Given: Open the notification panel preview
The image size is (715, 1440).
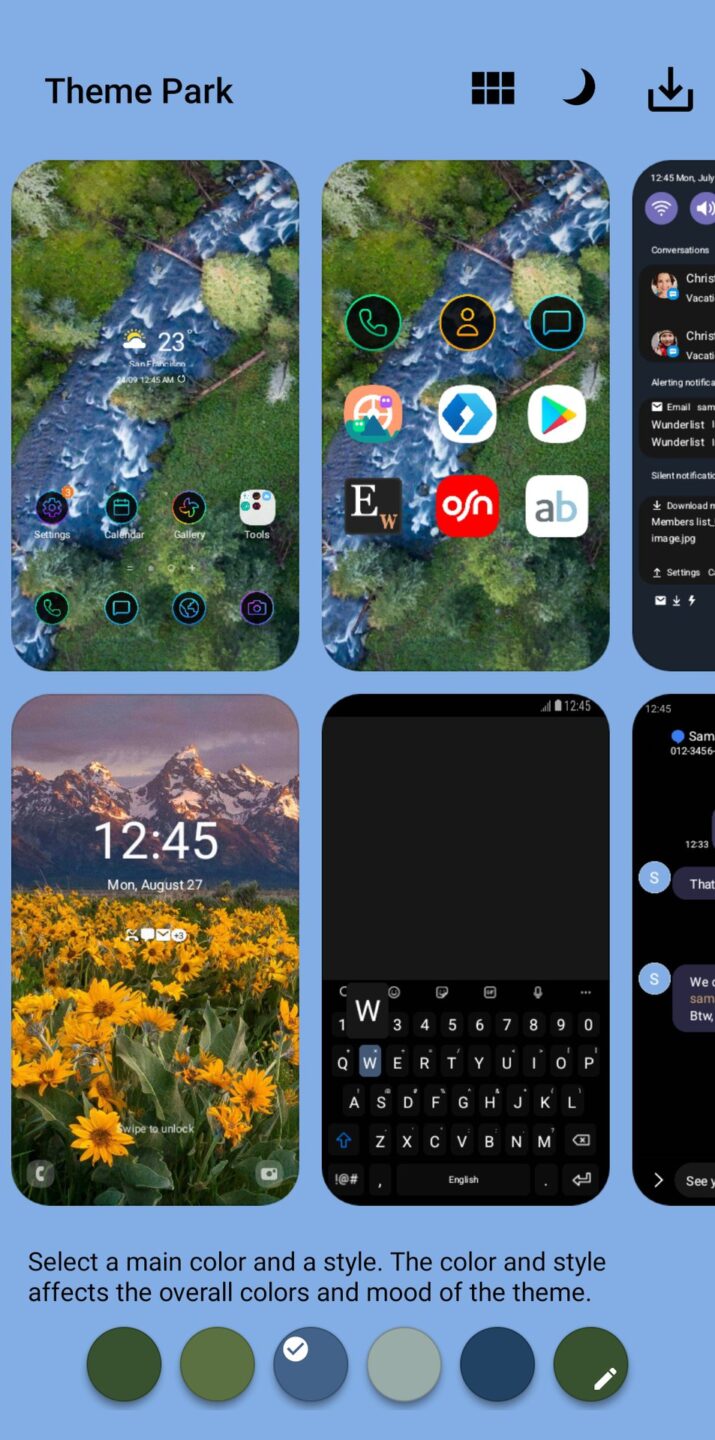Looking at the screenshot, I should [674, 416].
